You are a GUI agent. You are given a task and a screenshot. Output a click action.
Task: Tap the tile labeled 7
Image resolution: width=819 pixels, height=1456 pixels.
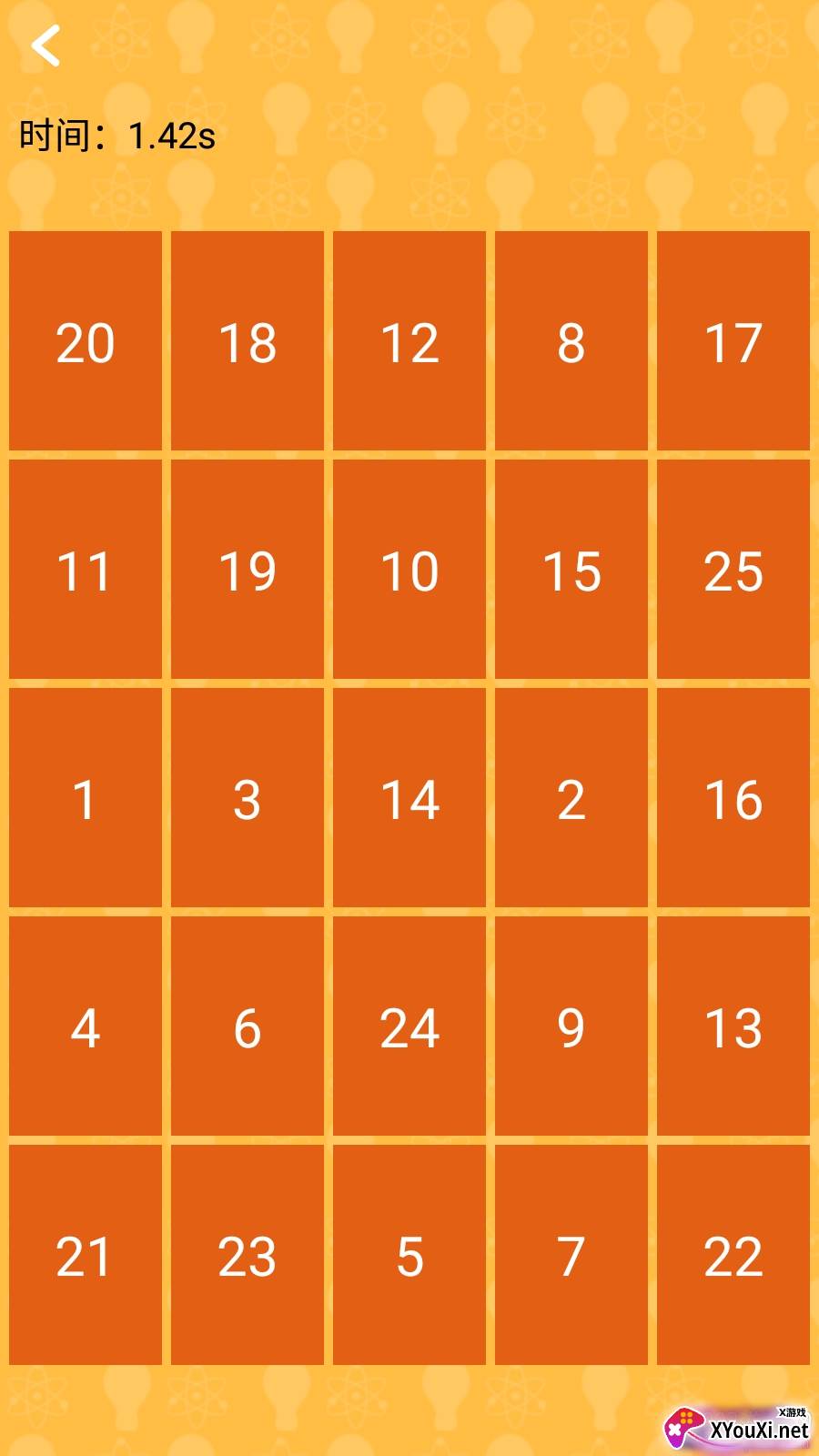click(571, 1255)
